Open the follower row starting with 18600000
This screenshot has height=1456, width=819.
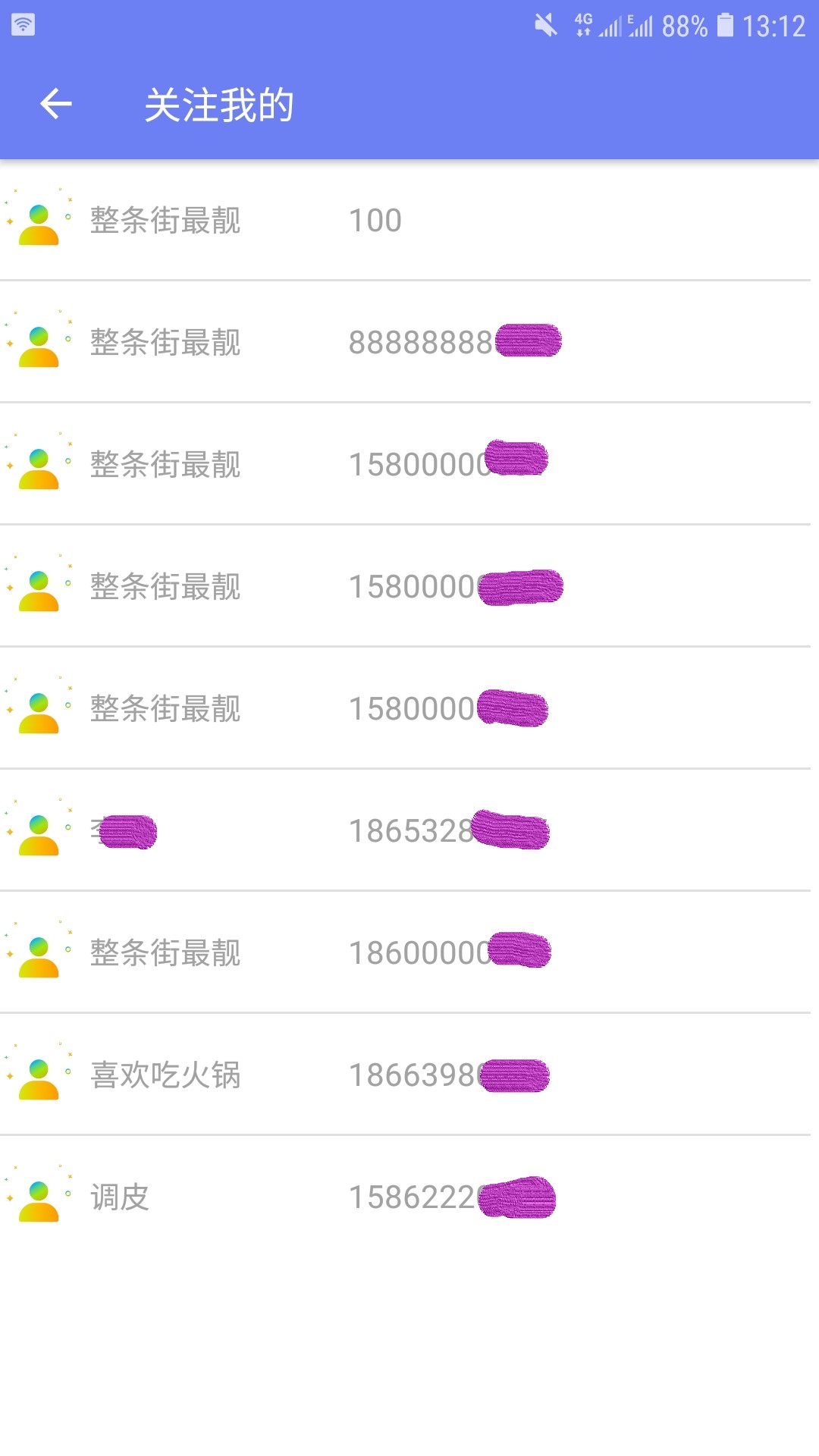(x=409, y=952)
